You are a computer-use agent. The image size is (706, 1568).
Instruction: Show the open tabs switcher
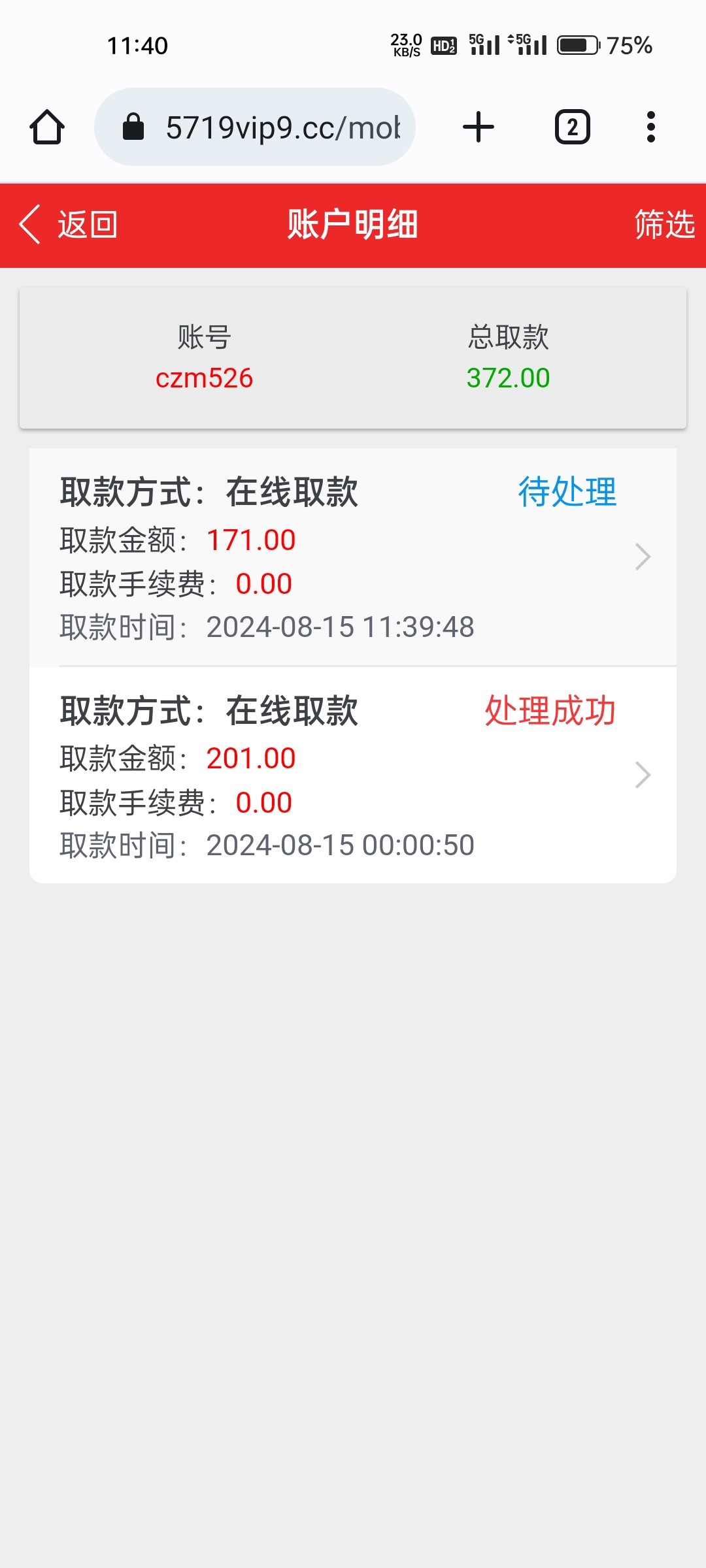click(572, 127)
